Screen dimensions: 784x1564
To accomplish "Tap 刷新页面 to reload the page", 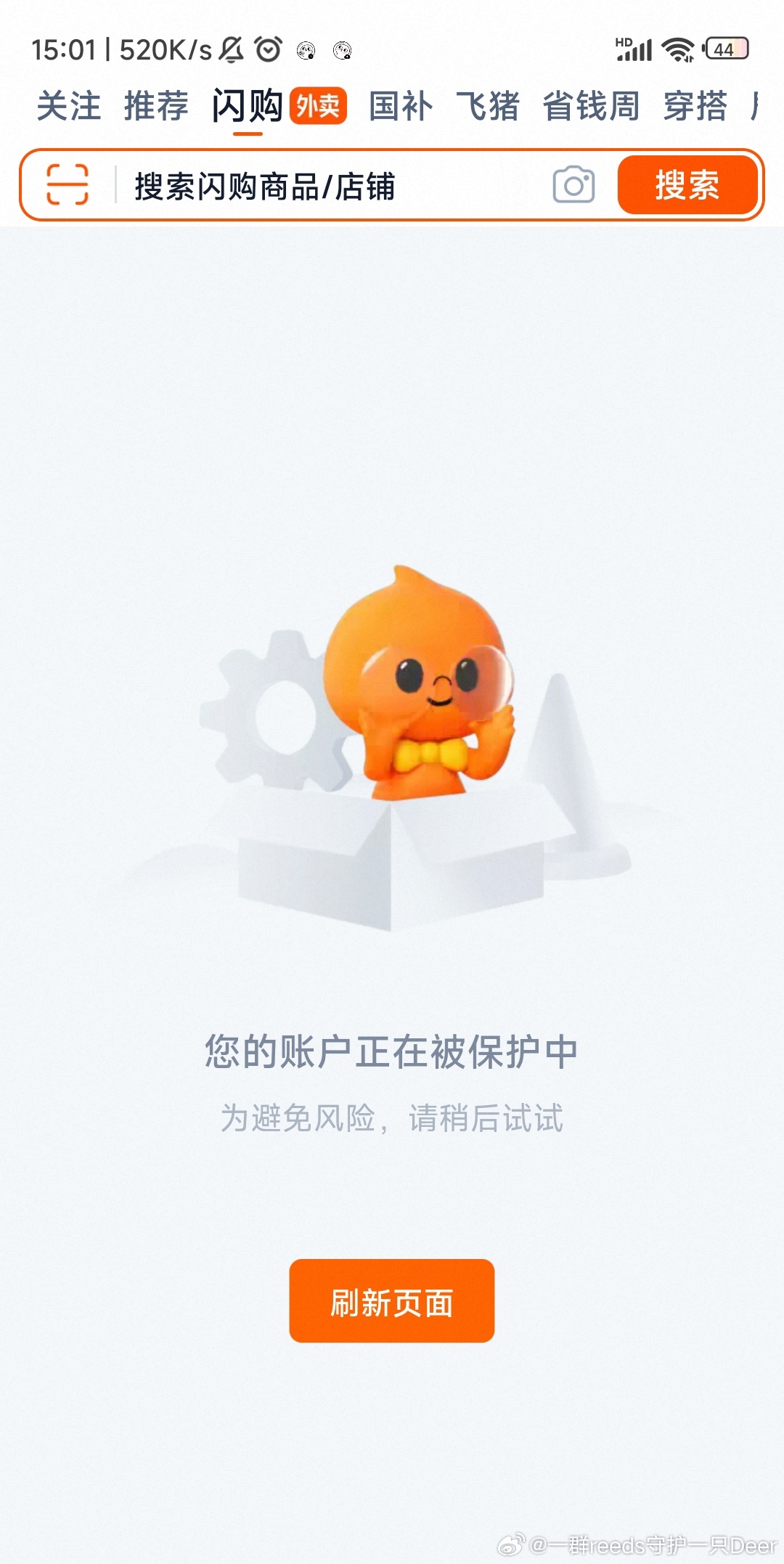I will (392, 1300).
